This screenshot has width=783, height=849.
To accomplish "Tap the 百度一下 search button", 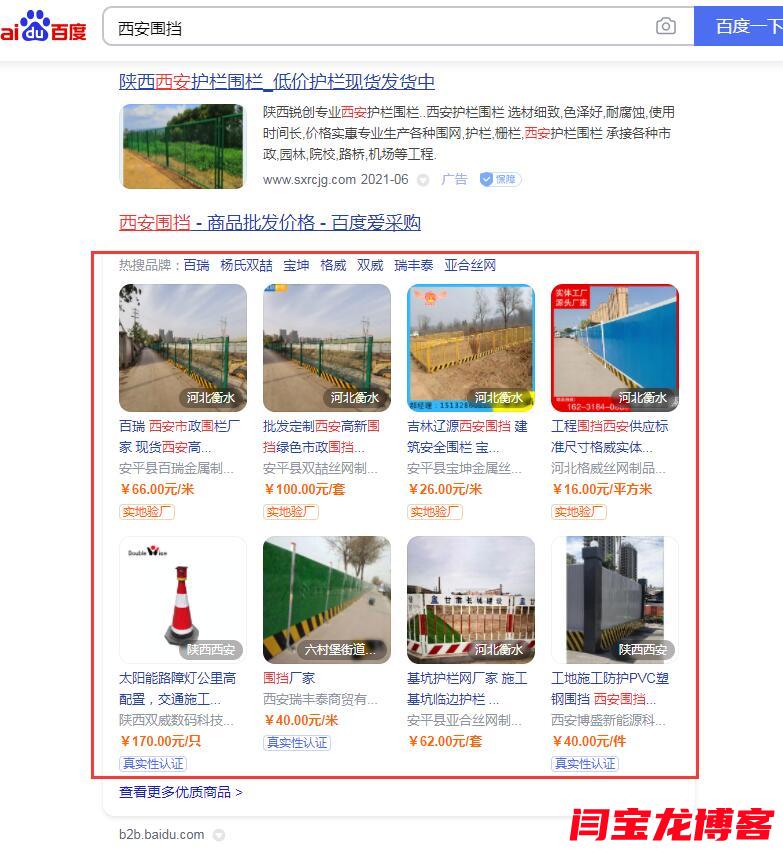I will 741,27.
